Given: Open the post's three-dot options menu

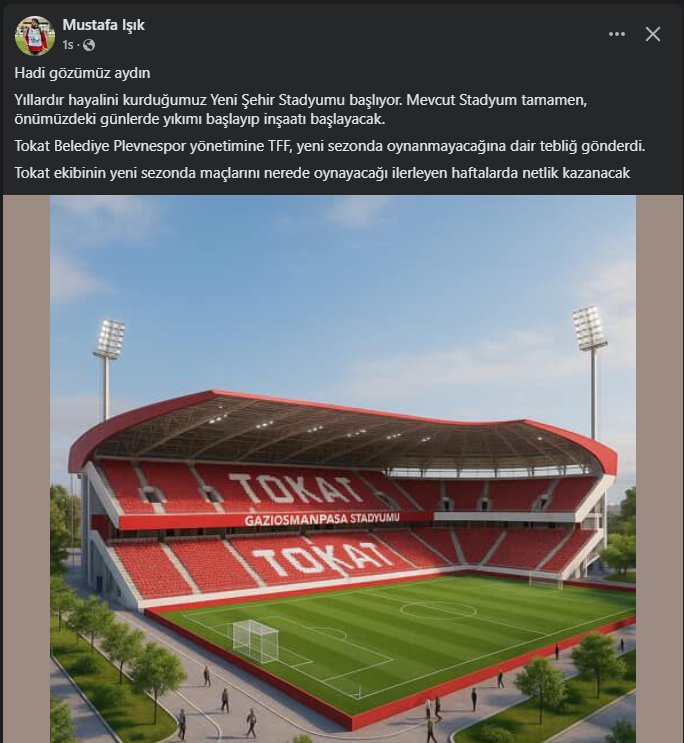Looking at the screenshot, I should click(x=617, y=34).
